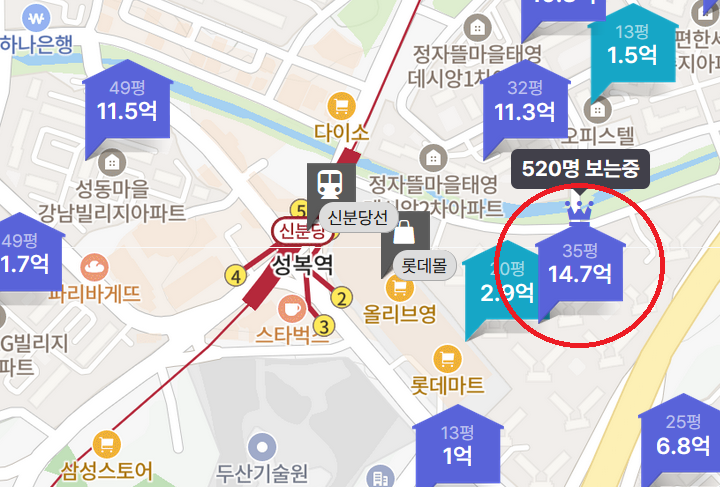Select the 49평 11.5억 price marker
720x487 pixels.
tap(130, 100)
